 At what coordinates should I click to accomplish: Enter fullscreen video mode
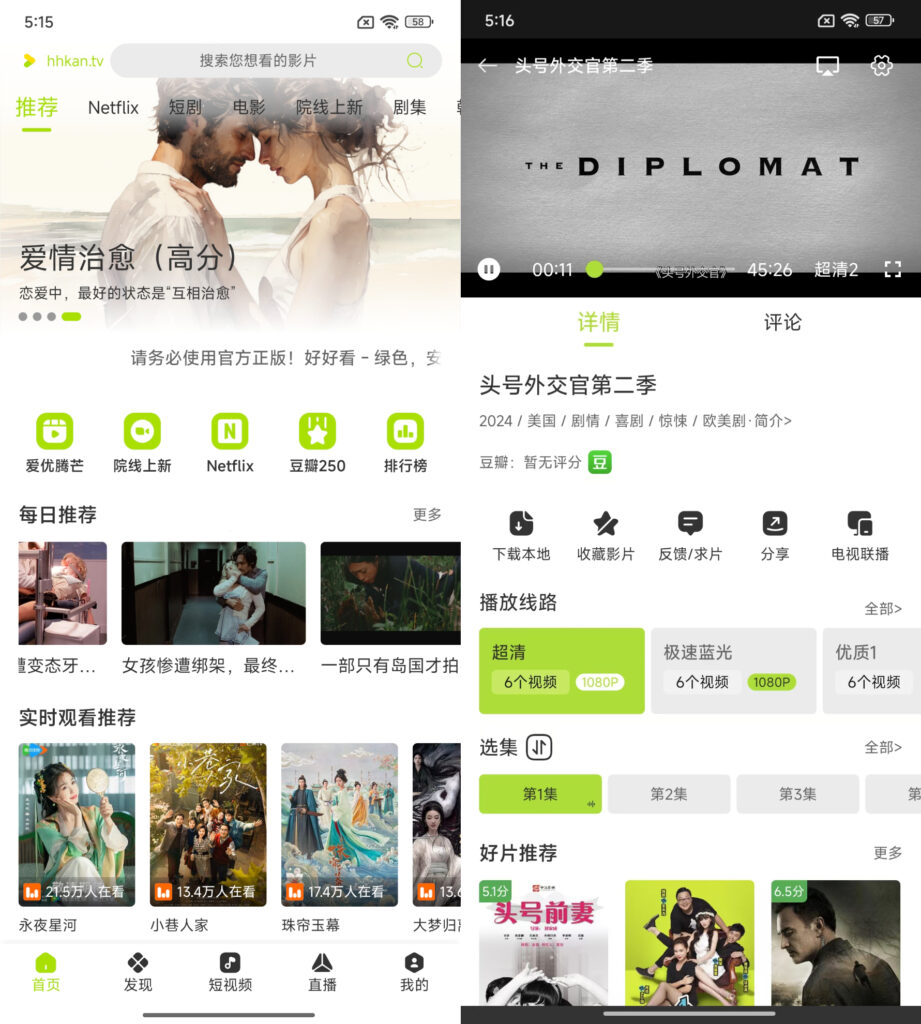tap(893, 269)
